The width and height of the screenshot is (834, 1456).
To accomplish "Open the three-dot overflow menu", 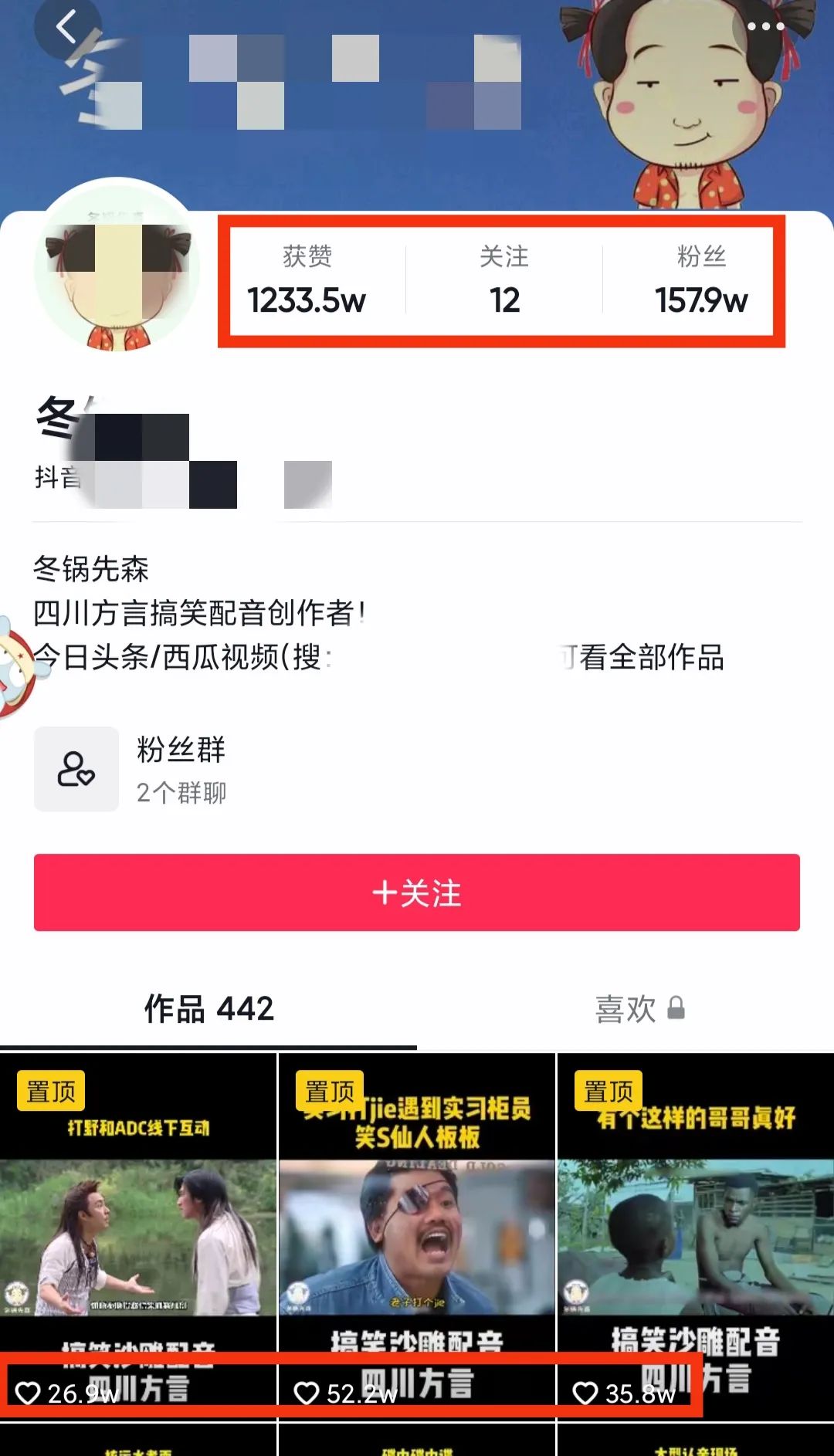I will pyautogui.click(x=765, y=26).
